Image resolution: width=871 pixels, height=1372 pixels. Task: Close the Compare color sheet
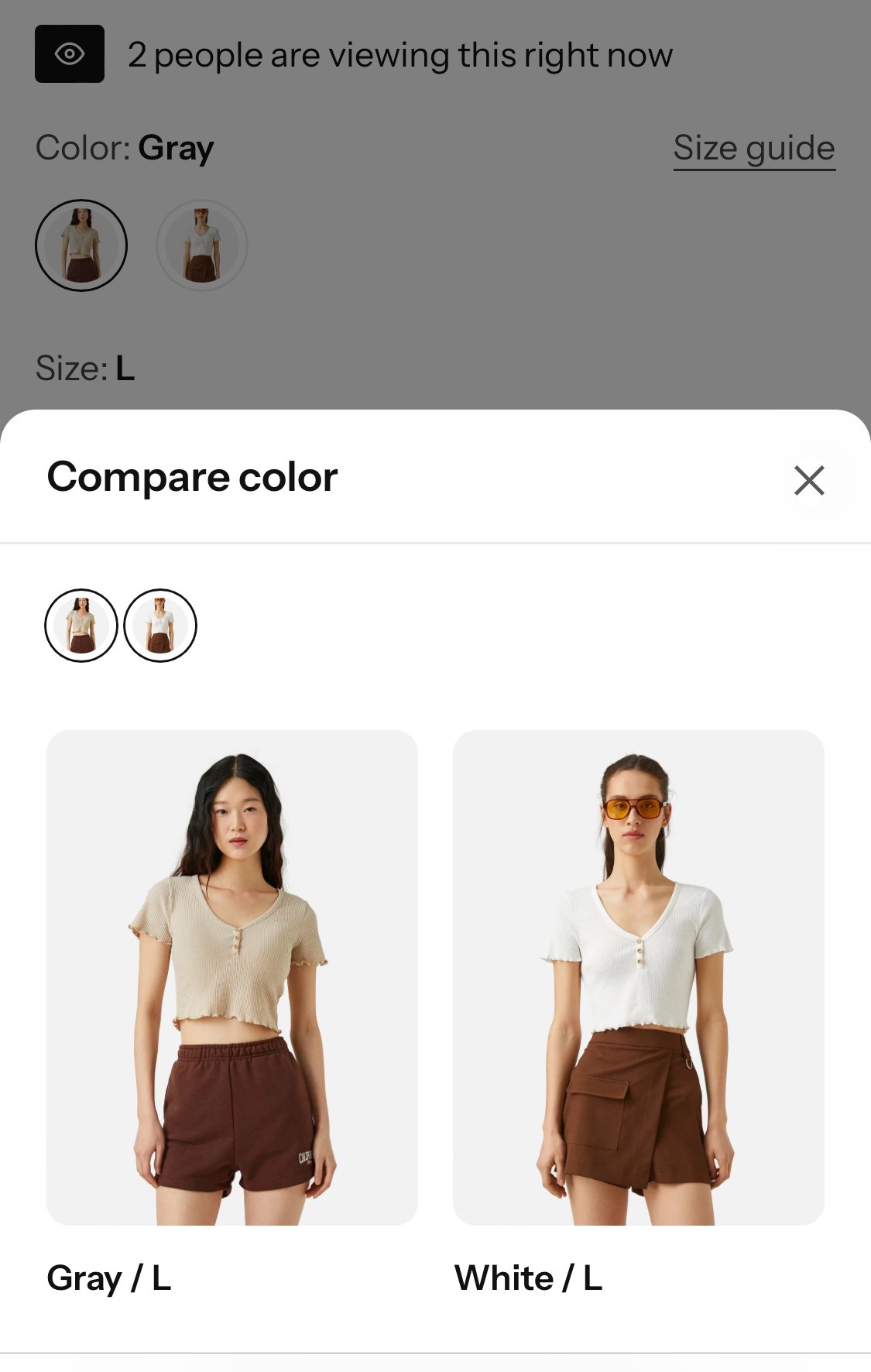coord(809,480)
